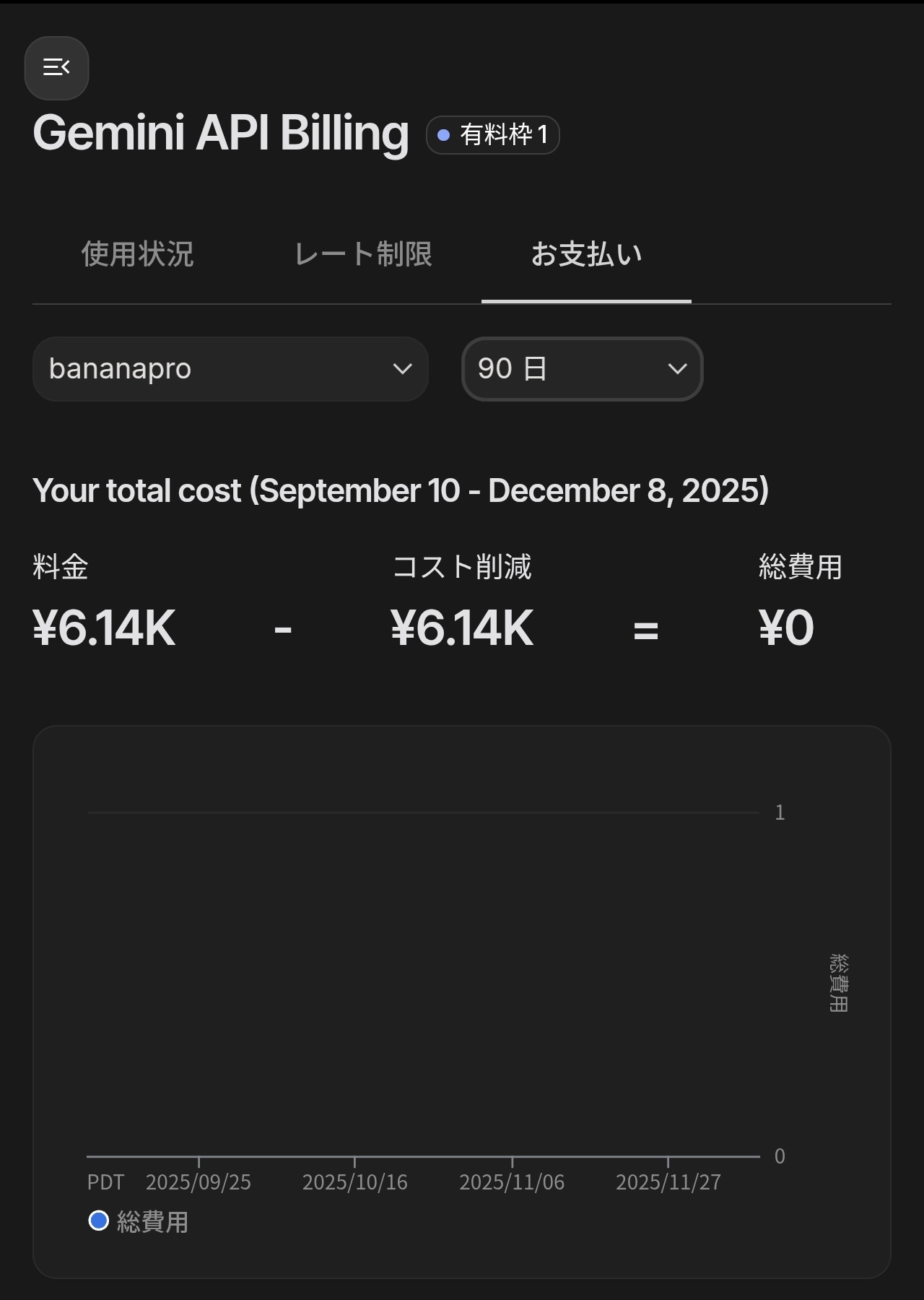Open the side menu button

[x=56, y=68]
